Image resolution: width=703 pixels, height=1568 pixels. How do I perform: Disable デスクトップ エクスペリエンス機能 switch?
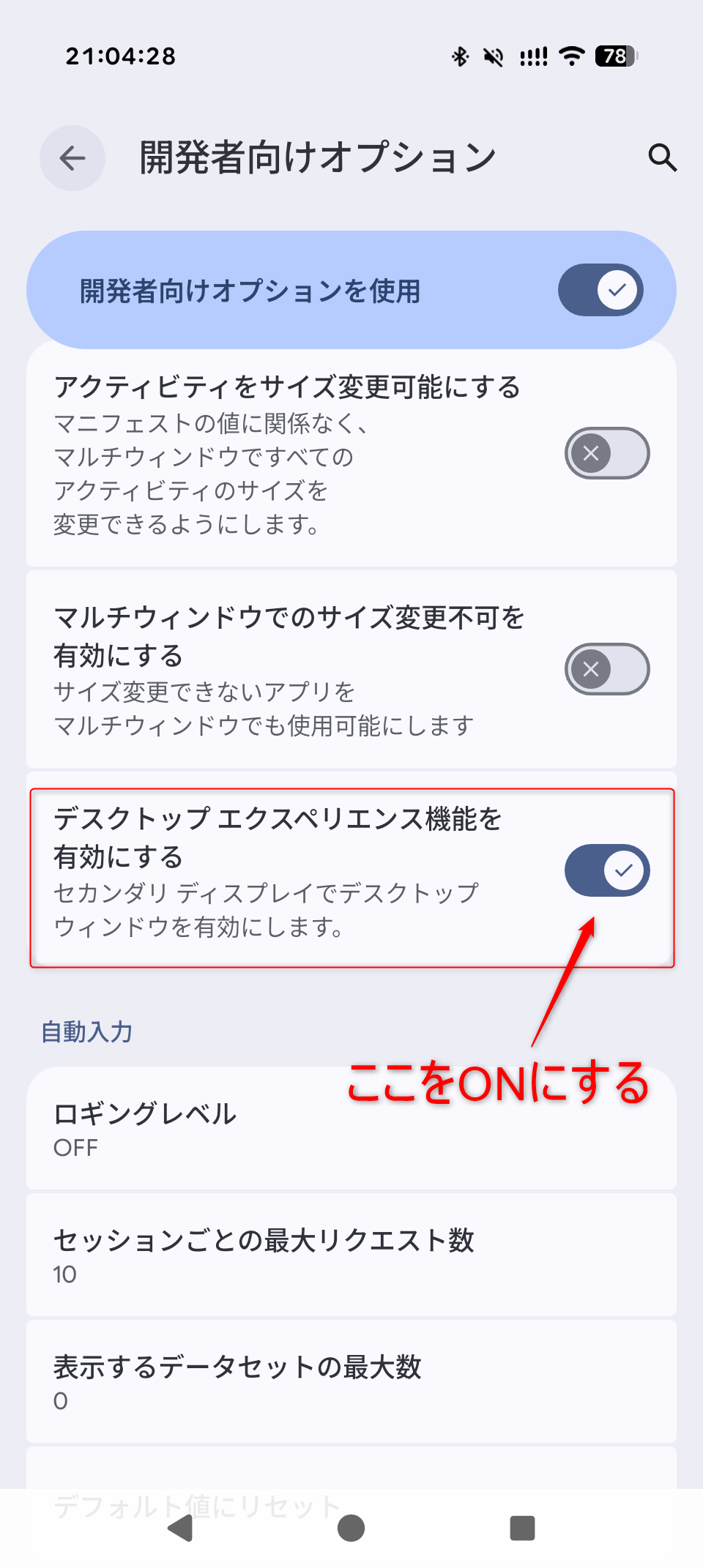tap(606, 870)
